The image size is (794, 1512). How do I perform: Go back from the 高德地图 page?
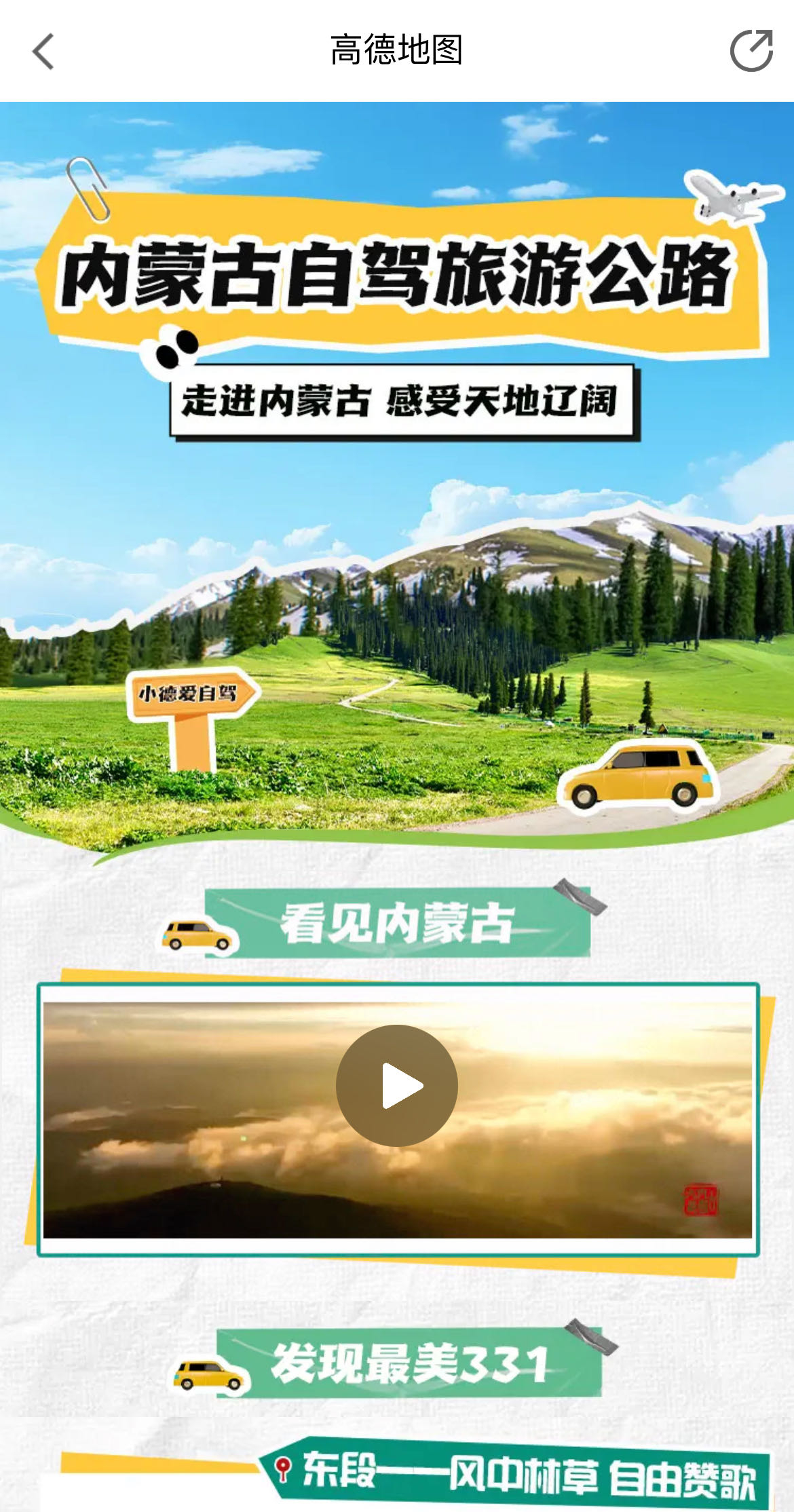43,52
